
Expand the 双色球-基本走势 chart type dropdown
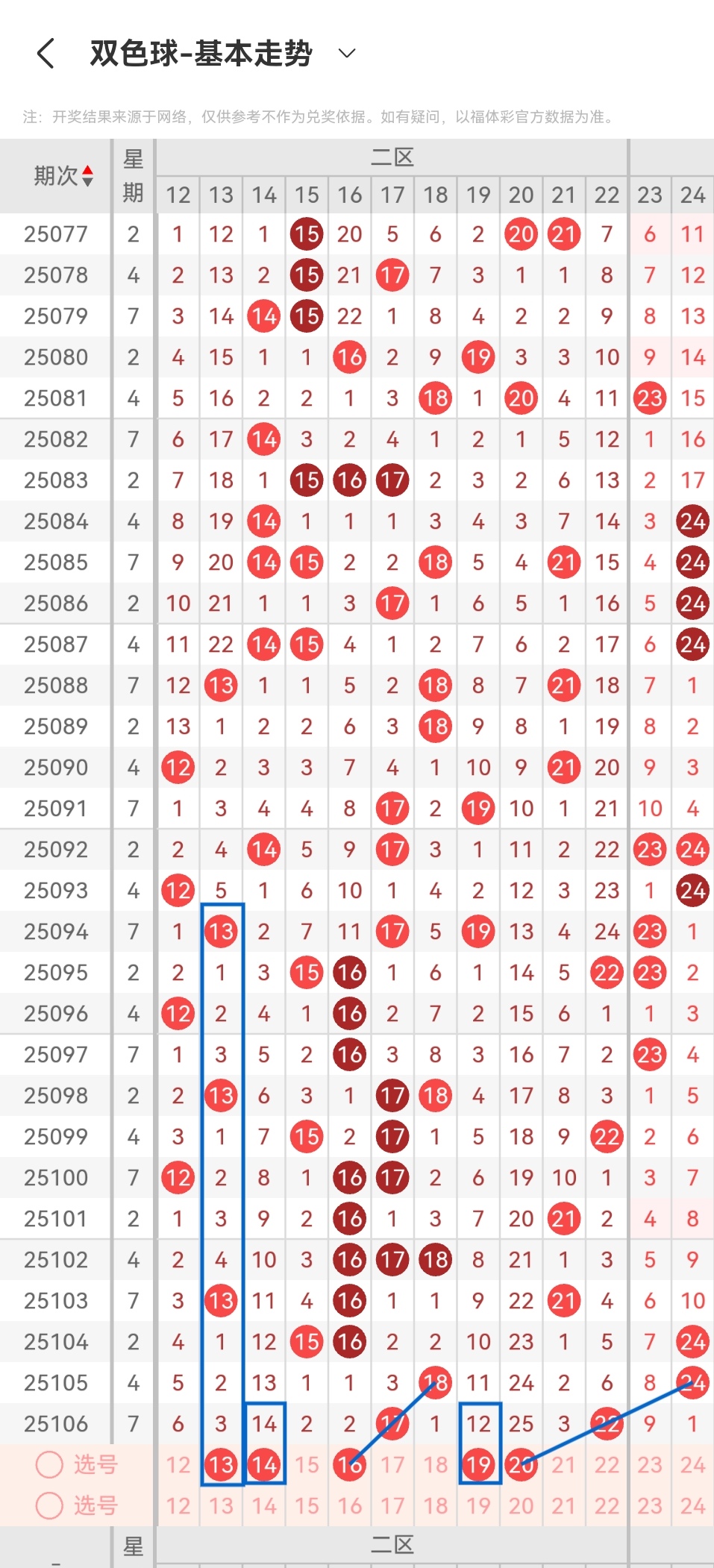coord(347,53)
